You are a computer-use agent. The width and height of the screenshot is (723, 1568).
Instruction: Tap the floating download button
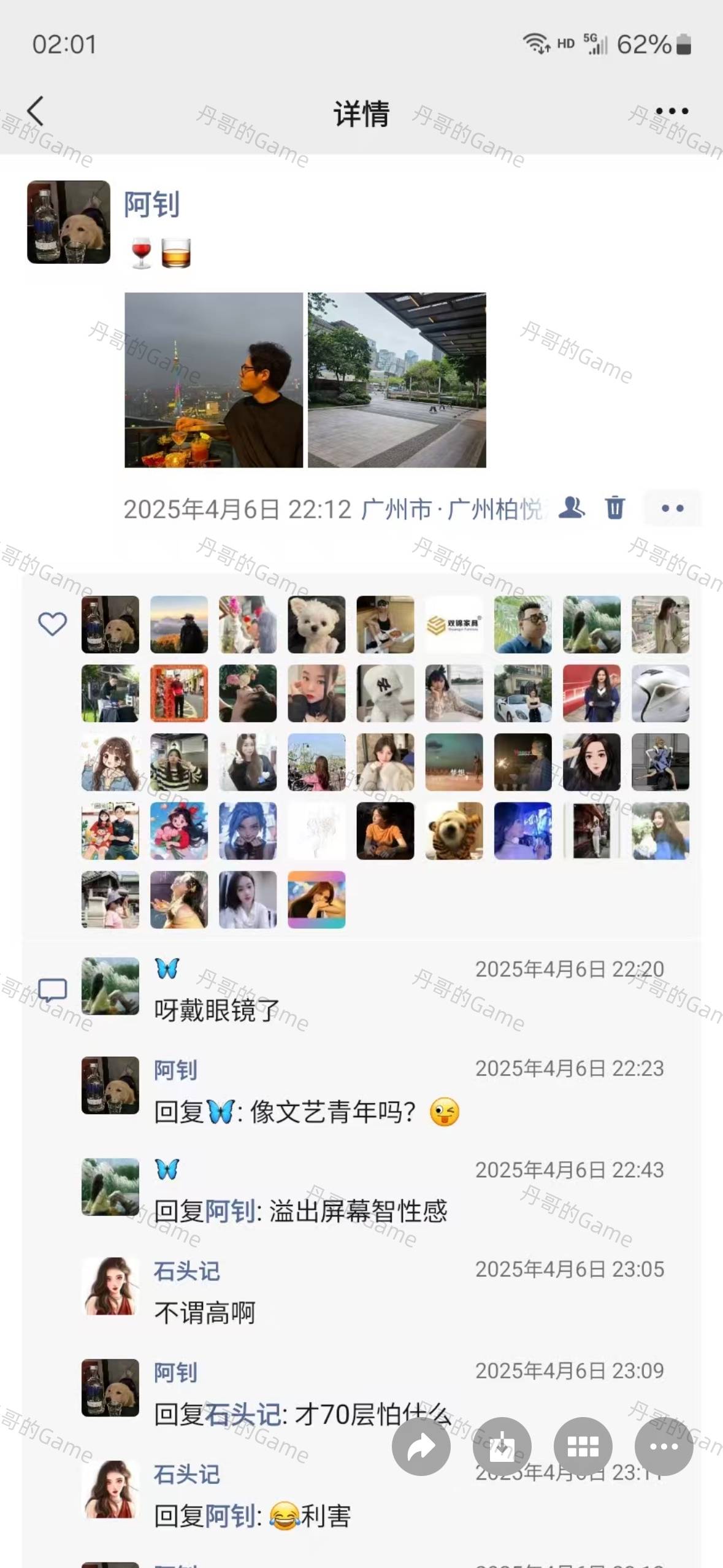pyautogui.click(x=502, y=1447)
